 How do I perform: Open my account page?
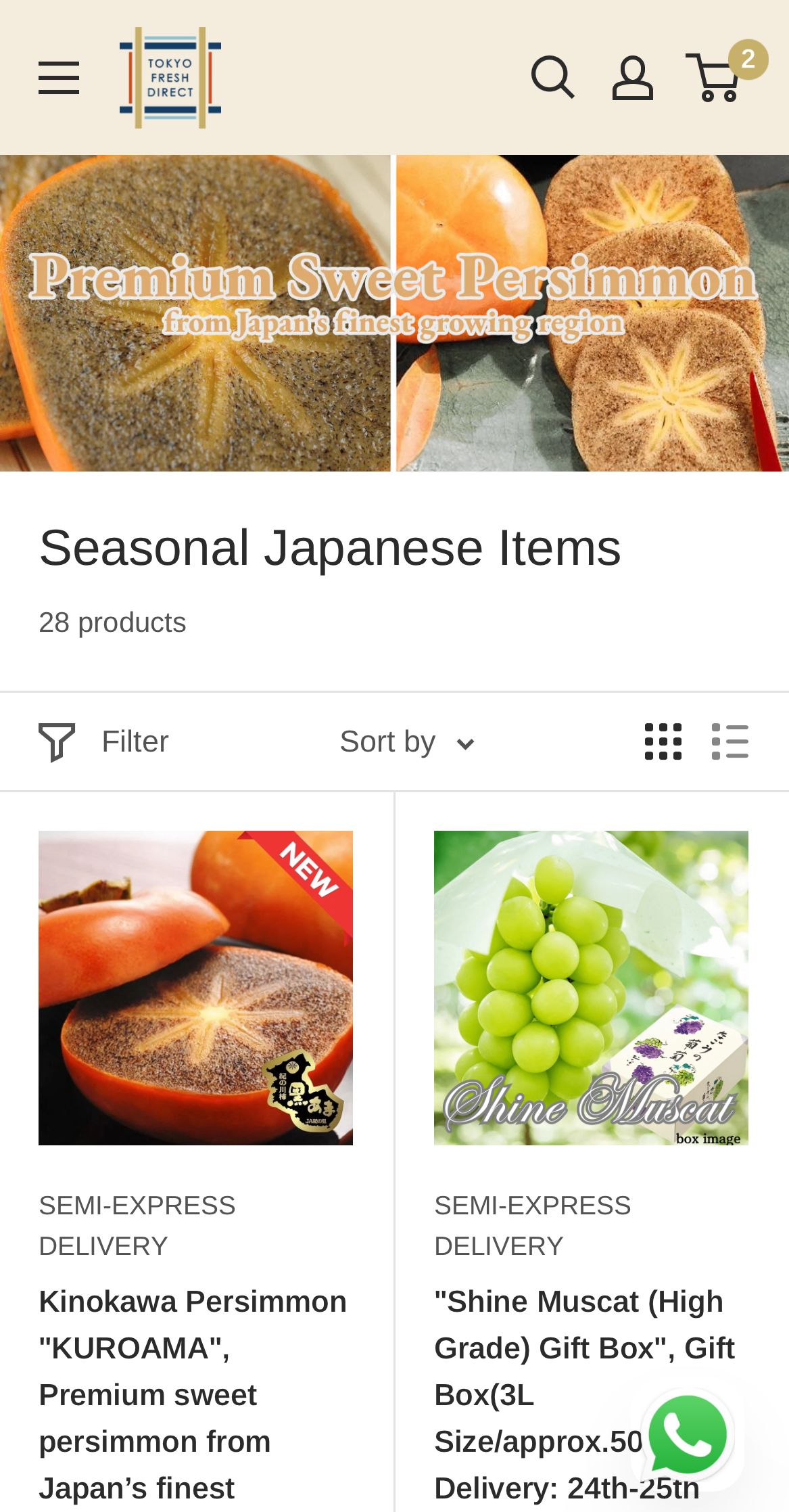coord(632,78)
